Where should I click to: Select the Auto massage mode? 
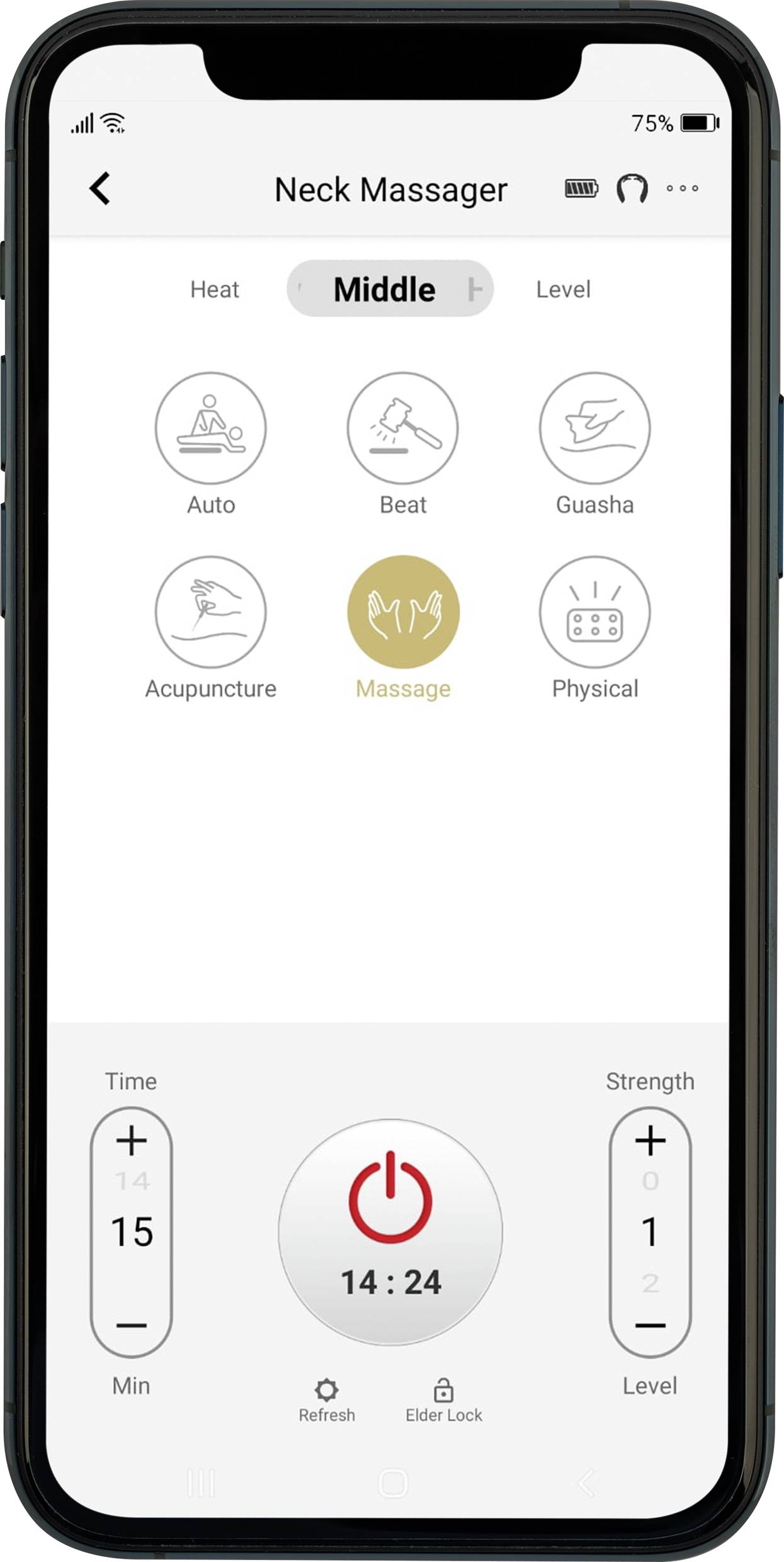211,428
